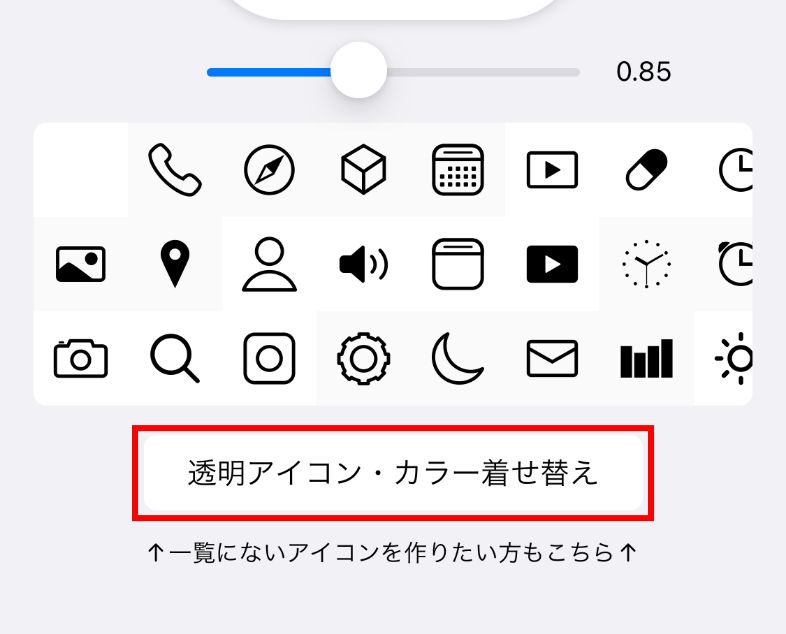Pick the bar chart icon
Image resolution: width=786 pixels, height=634 pixels.
click(646, 358)
